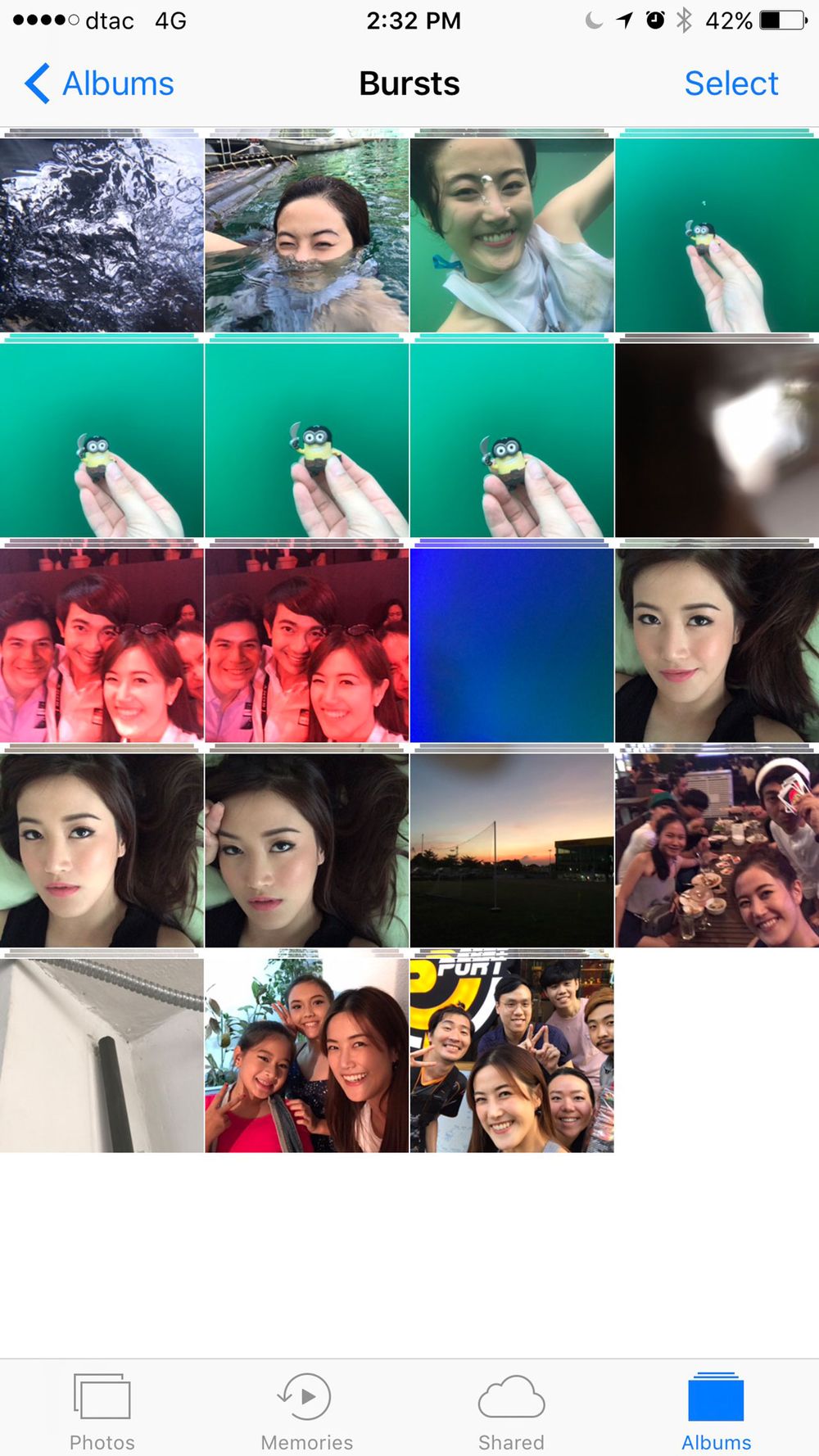Open the restaurant table group photo

click(717, 850)
